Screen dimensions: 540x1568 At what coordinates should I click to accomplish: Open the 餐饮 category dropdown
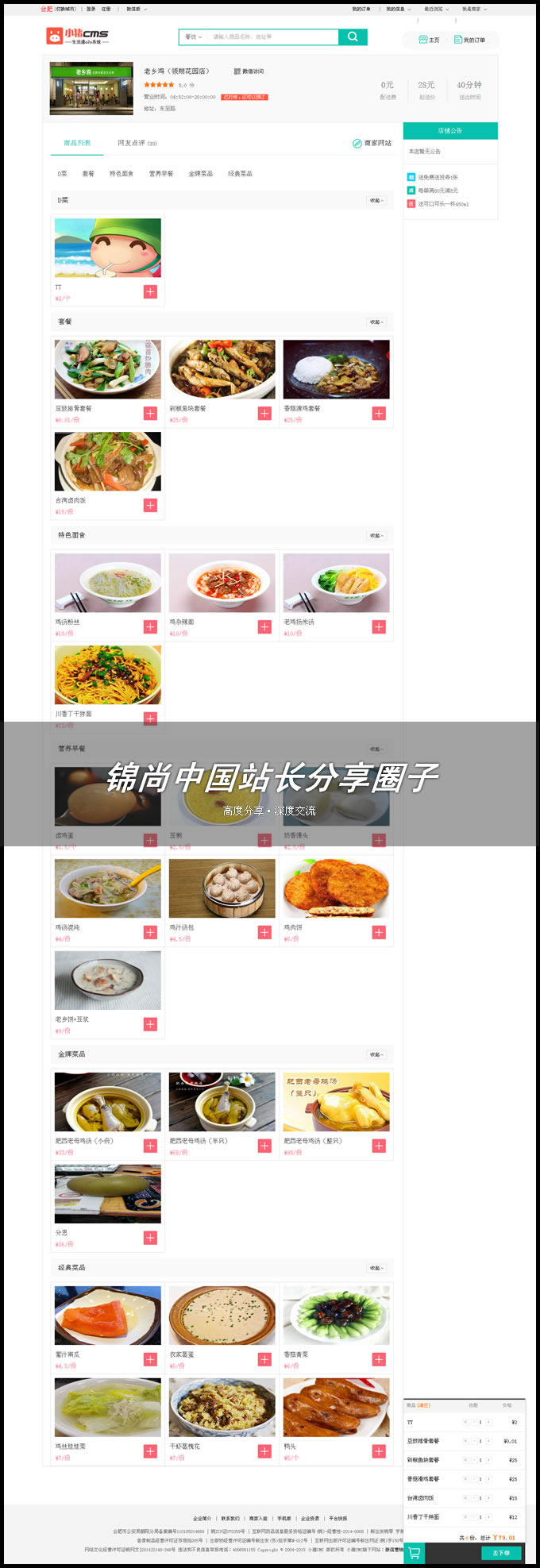point(193,37)
